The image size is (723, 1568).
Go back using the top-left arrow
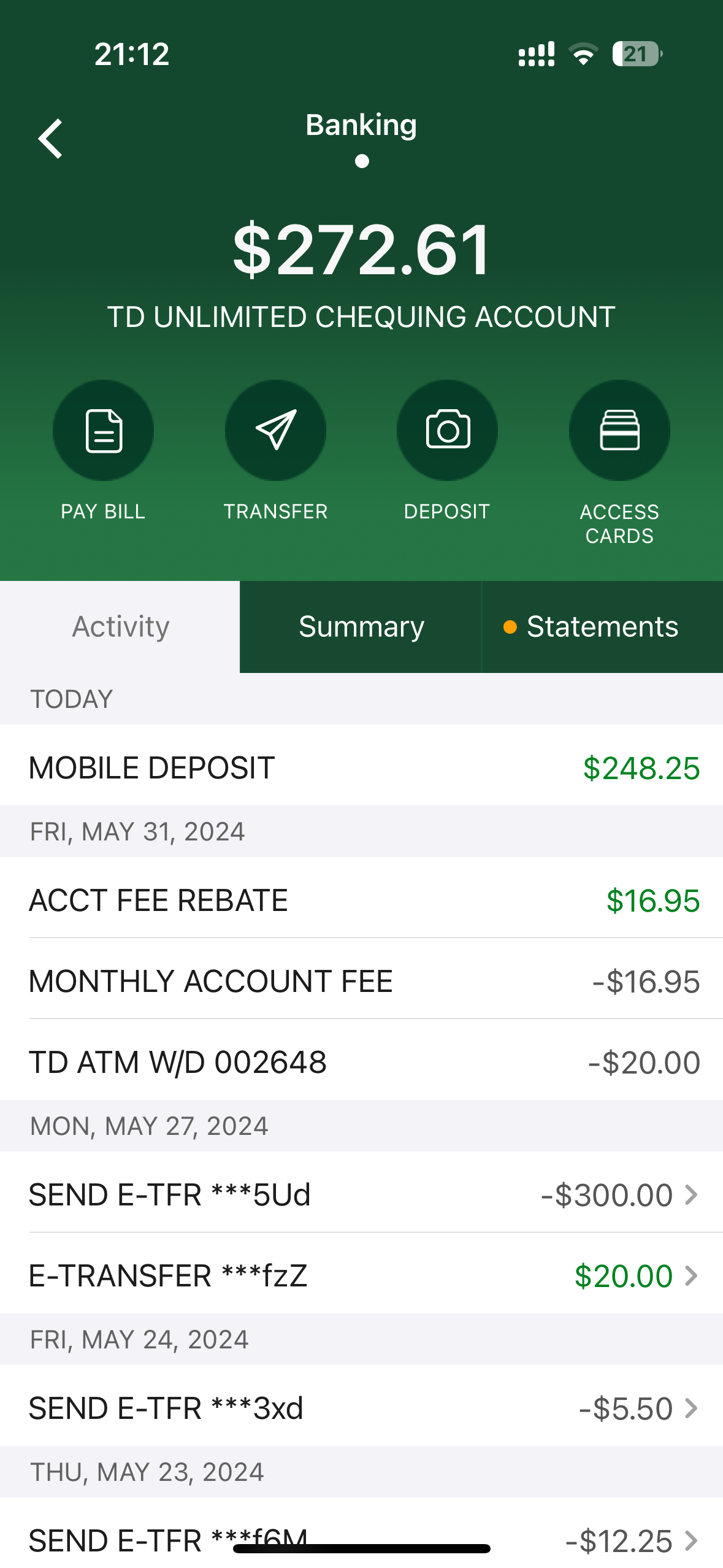click(51, 139)
